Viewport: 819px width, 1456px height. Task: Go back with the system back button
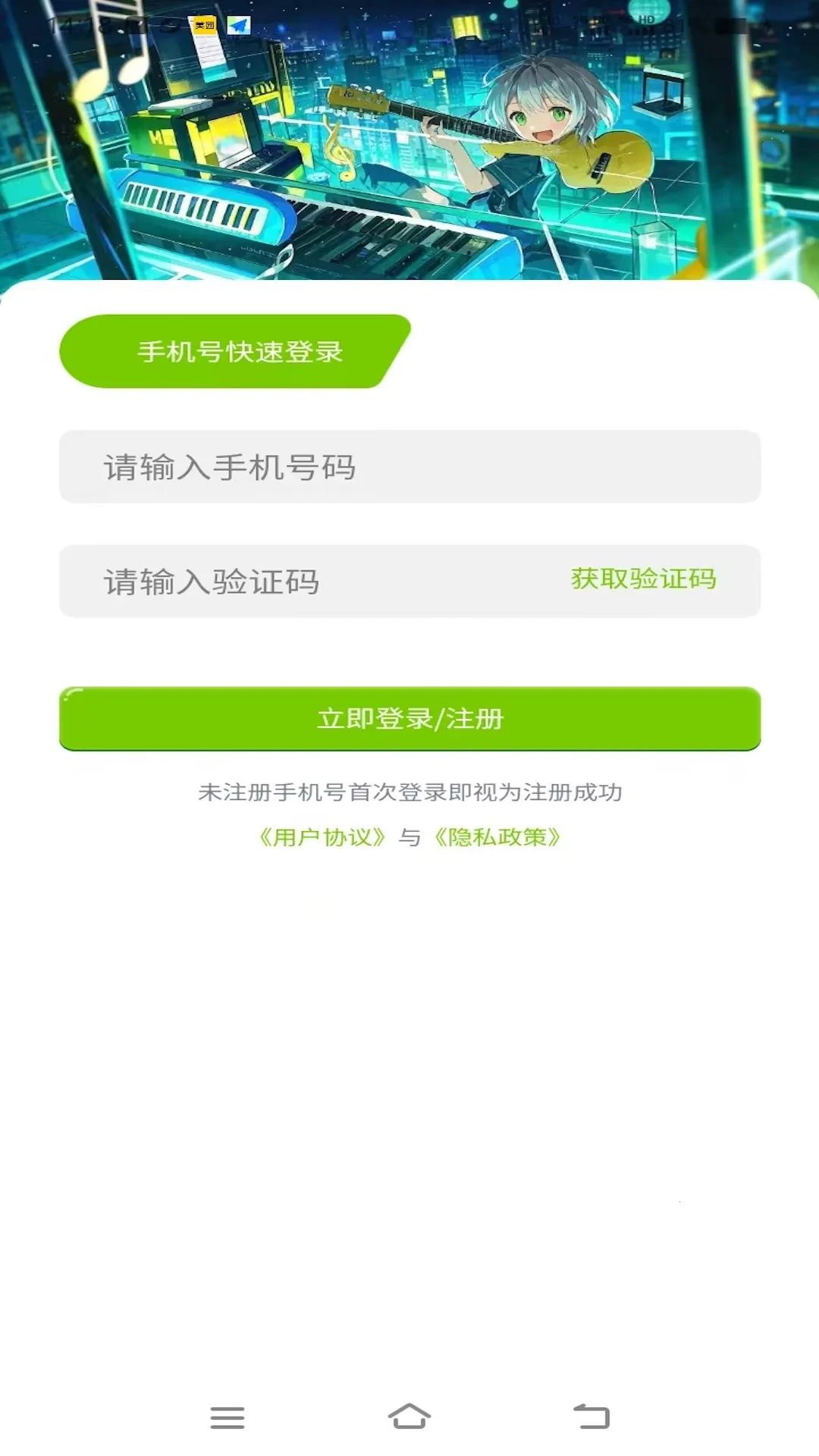click(x=591, y=1417)
